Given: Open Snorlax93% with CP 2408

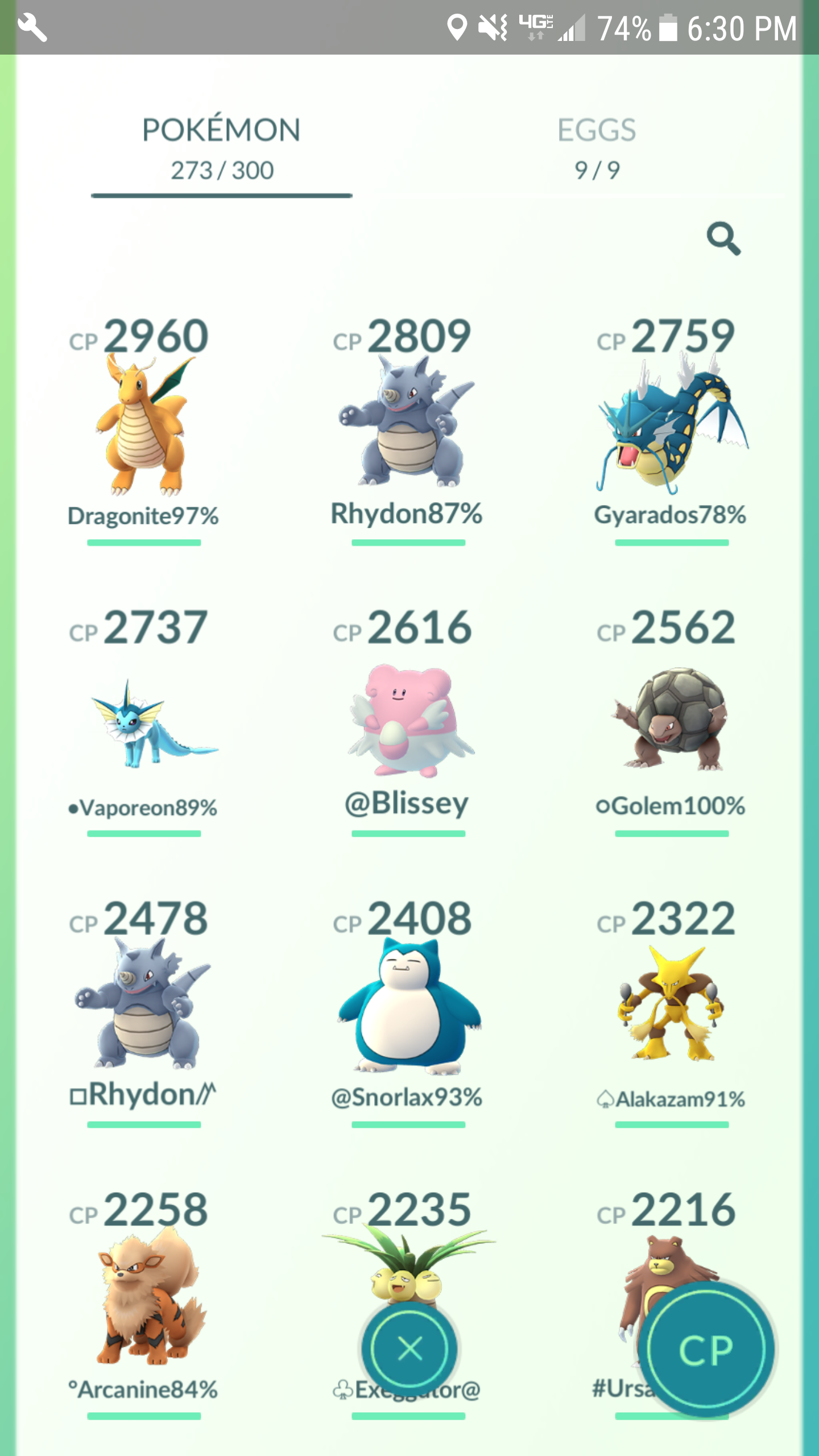Looking at the screenshot, I should [x=408, y=1012].
